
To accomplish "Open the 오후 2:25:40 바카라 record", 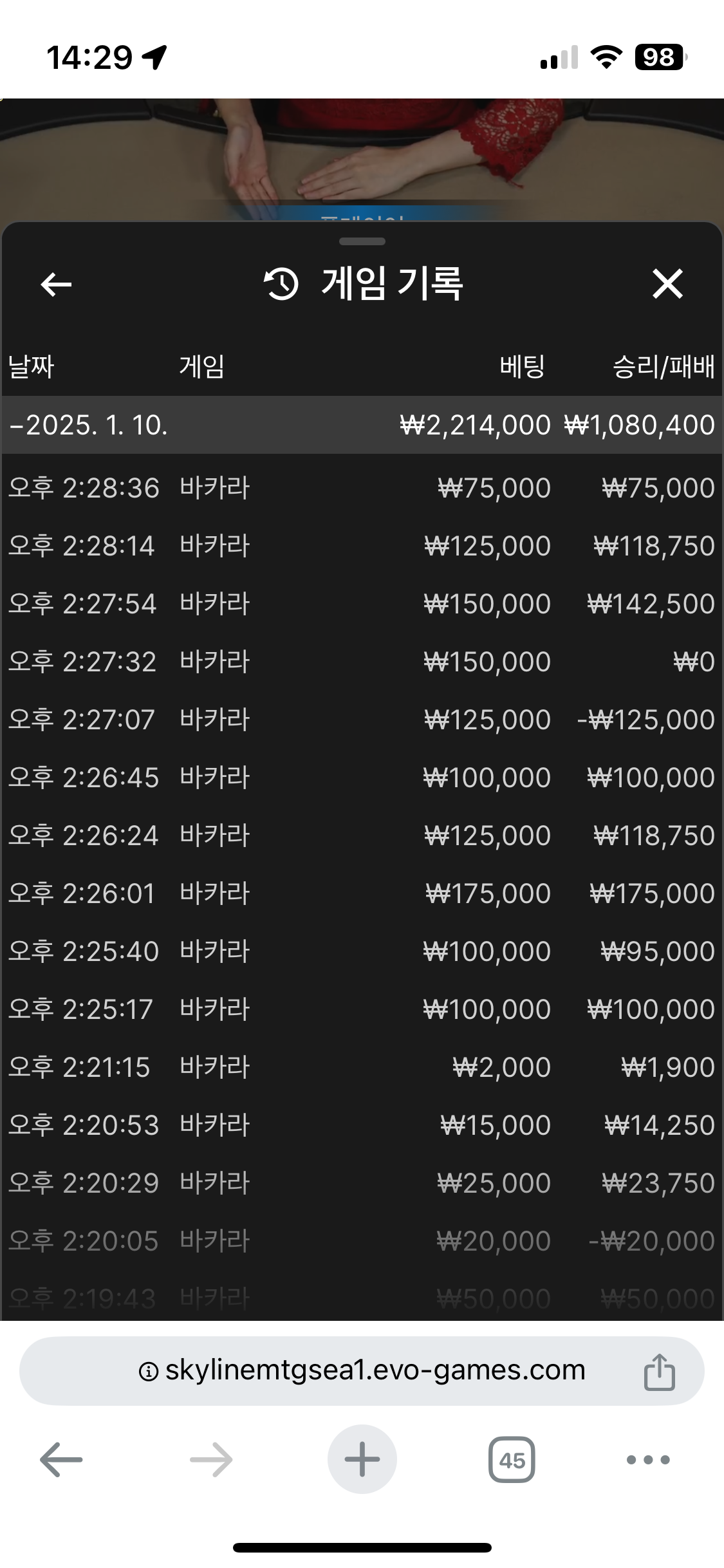I will coord(360,951).
